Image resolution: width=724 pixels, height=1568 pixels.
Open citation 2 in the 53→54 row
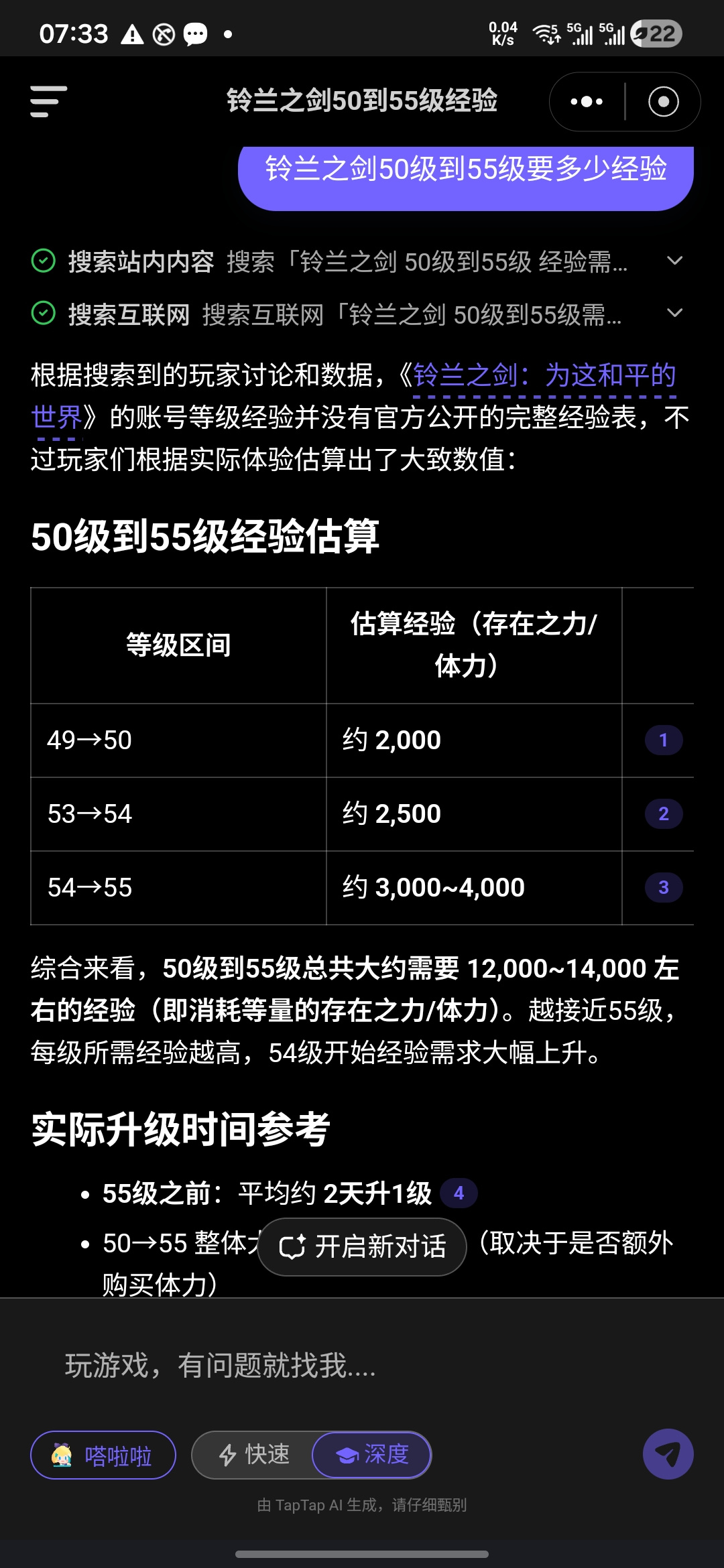[664, 814]
